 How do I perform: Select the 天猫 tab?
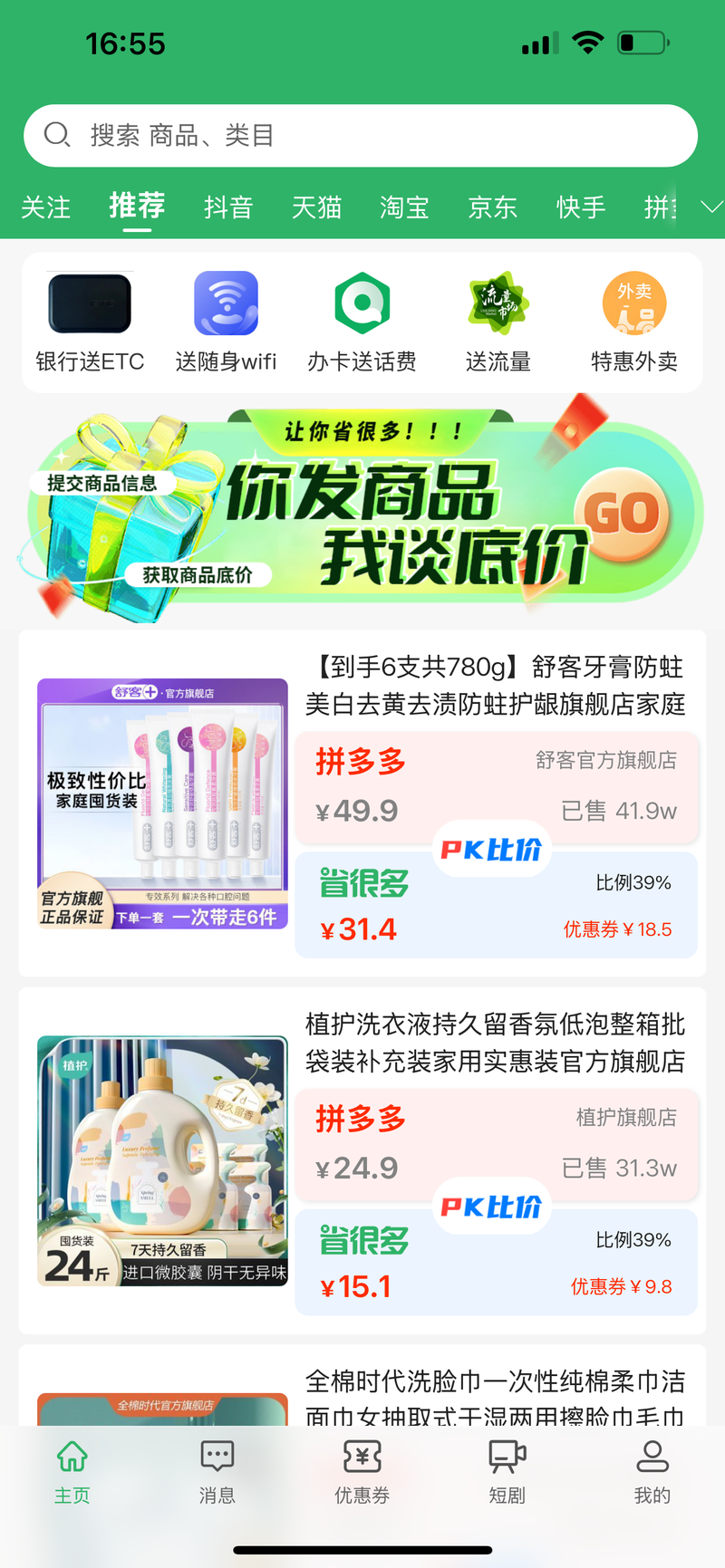(316, 207)
